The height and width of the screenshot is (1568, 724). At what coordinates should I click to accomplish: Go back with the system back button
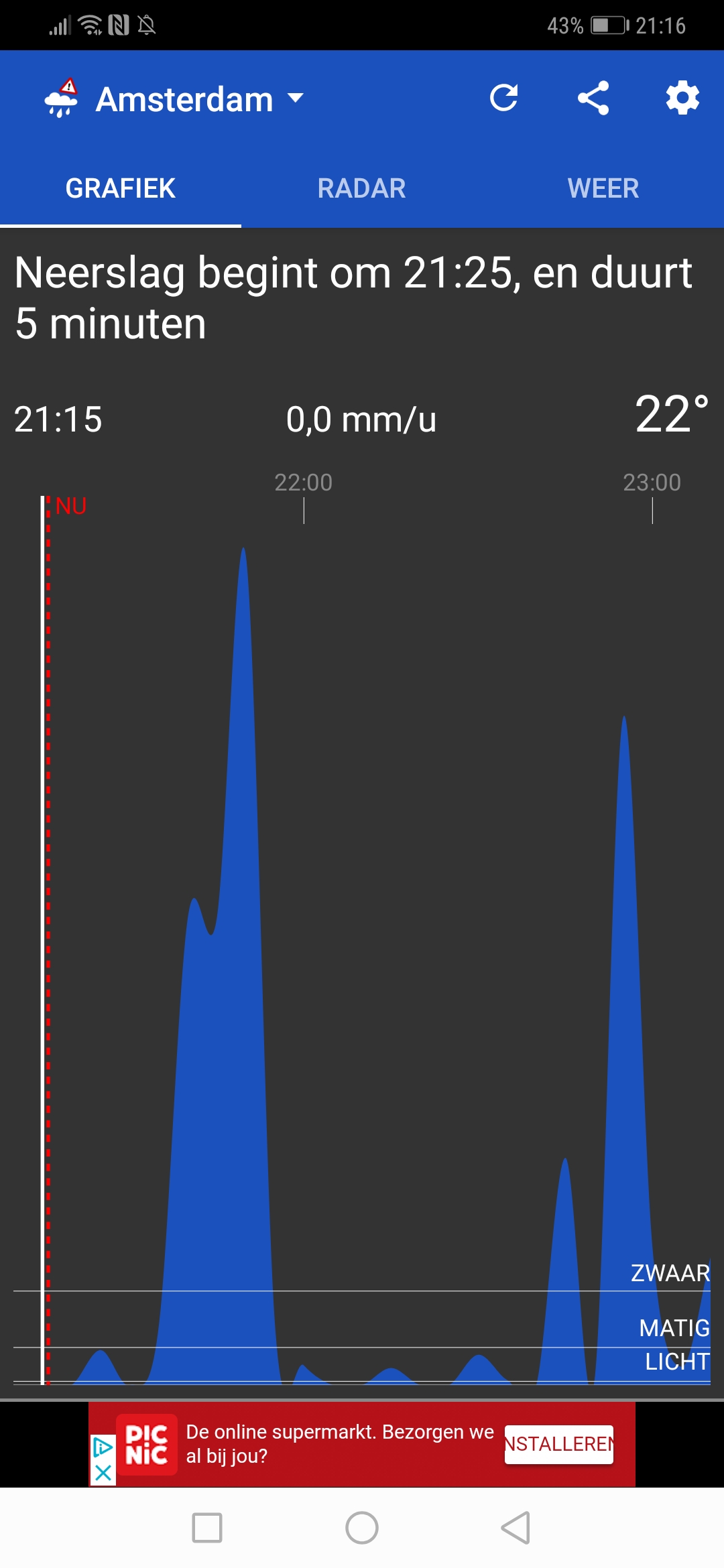(x=516, y=1528)
